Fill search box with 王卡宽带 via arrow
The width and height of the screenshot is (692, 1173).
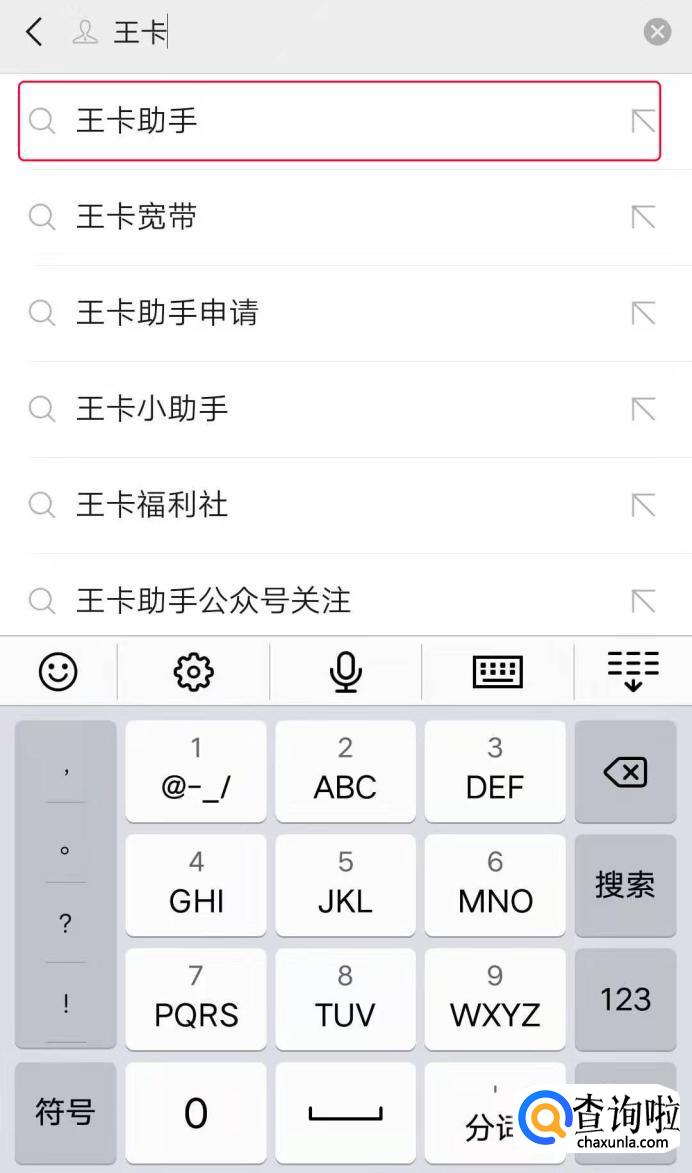[x=643, y=217]
